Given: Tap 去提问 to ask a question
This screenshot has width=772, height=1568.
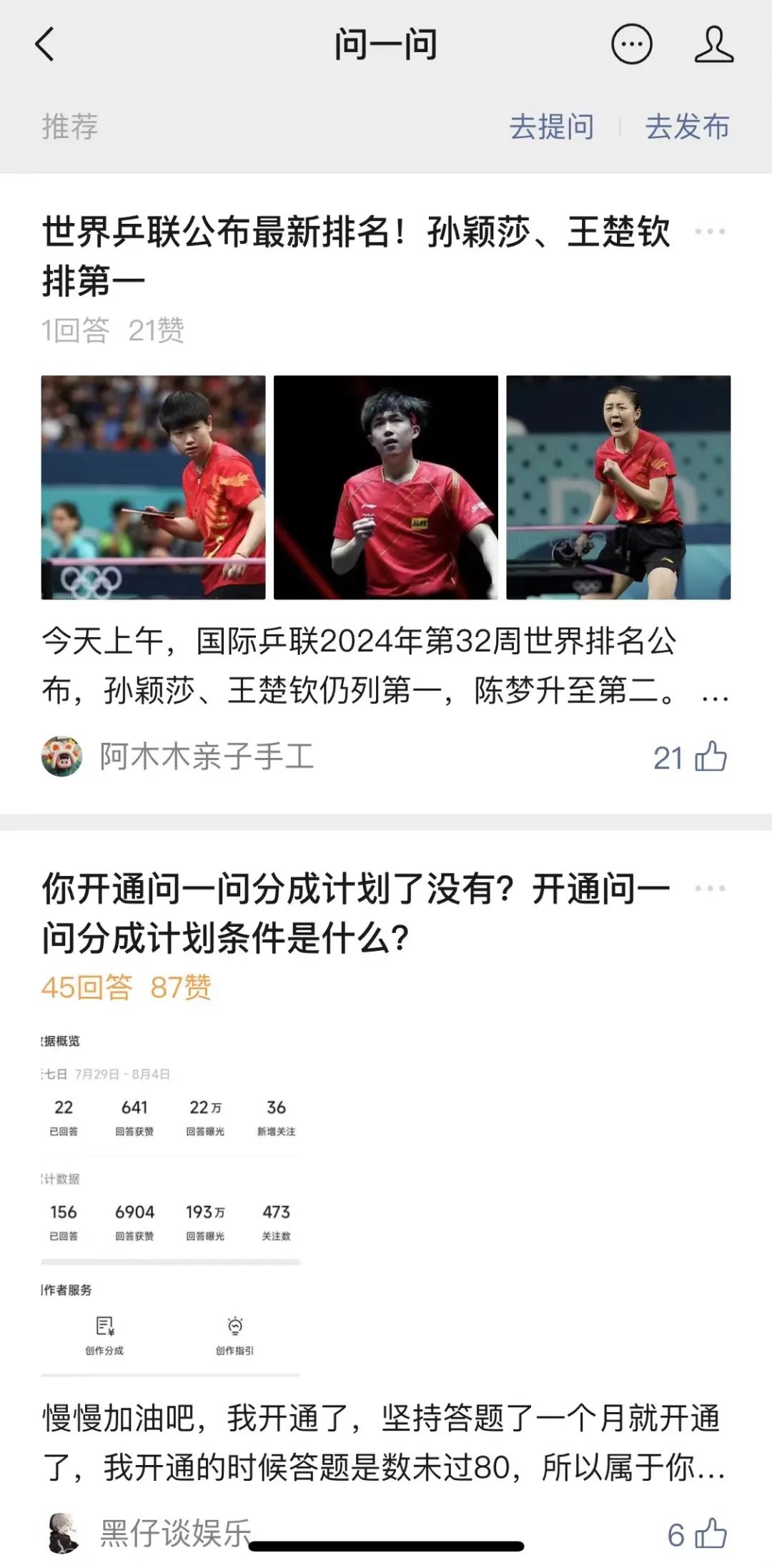Looking at the screenshot, I should (551, 127).
